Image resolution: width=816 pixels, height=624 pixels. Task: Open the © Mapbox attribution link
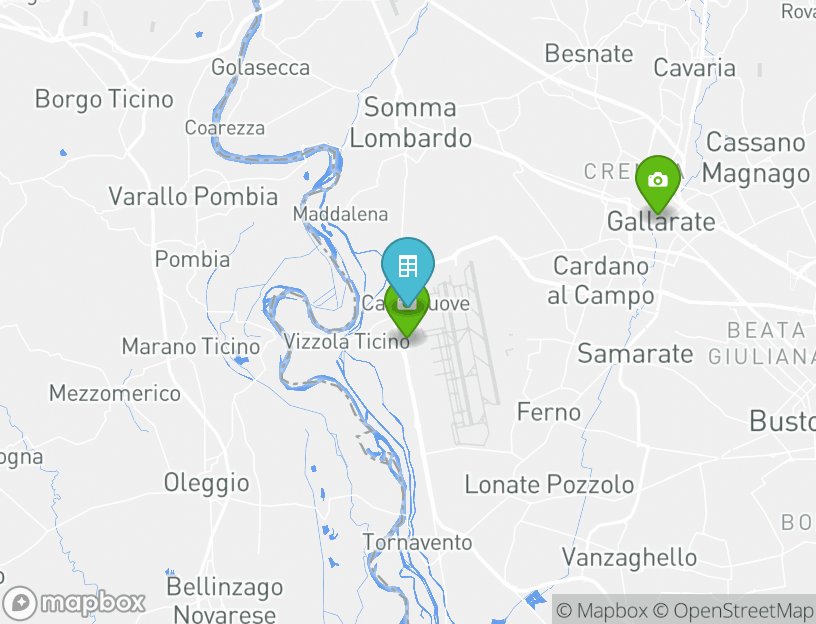[602, 610]
